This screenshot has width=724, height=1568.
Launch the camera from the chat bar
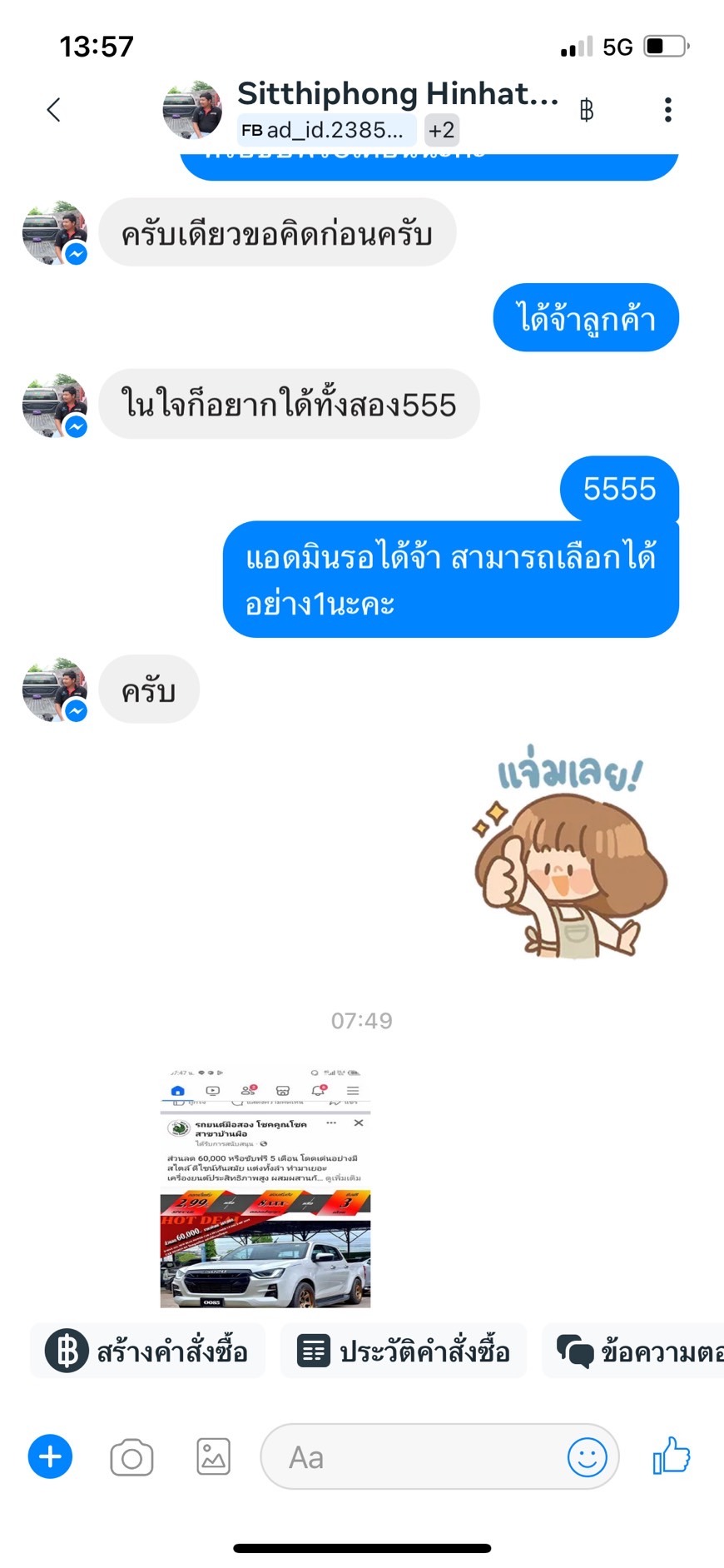[131, 1457]
